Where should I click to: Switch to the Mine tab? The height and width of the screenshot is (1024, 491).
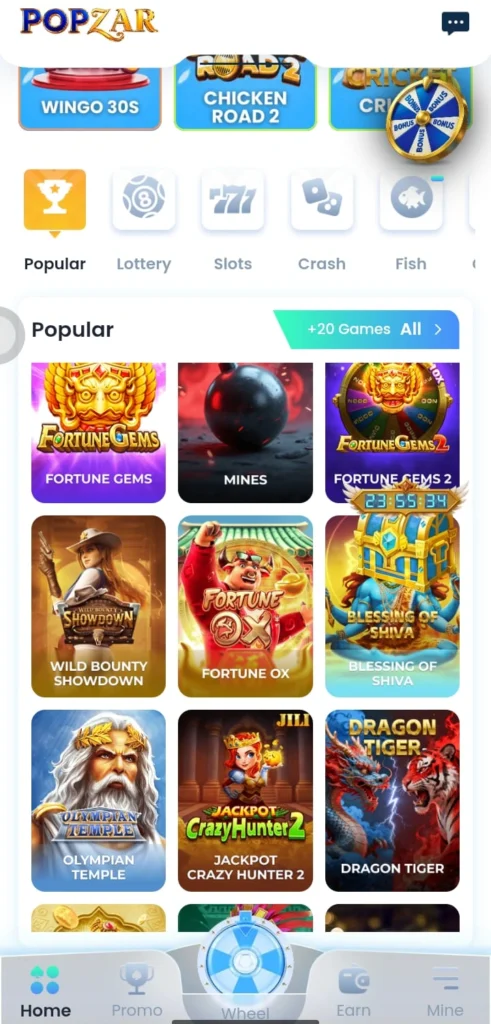[445, 991]
